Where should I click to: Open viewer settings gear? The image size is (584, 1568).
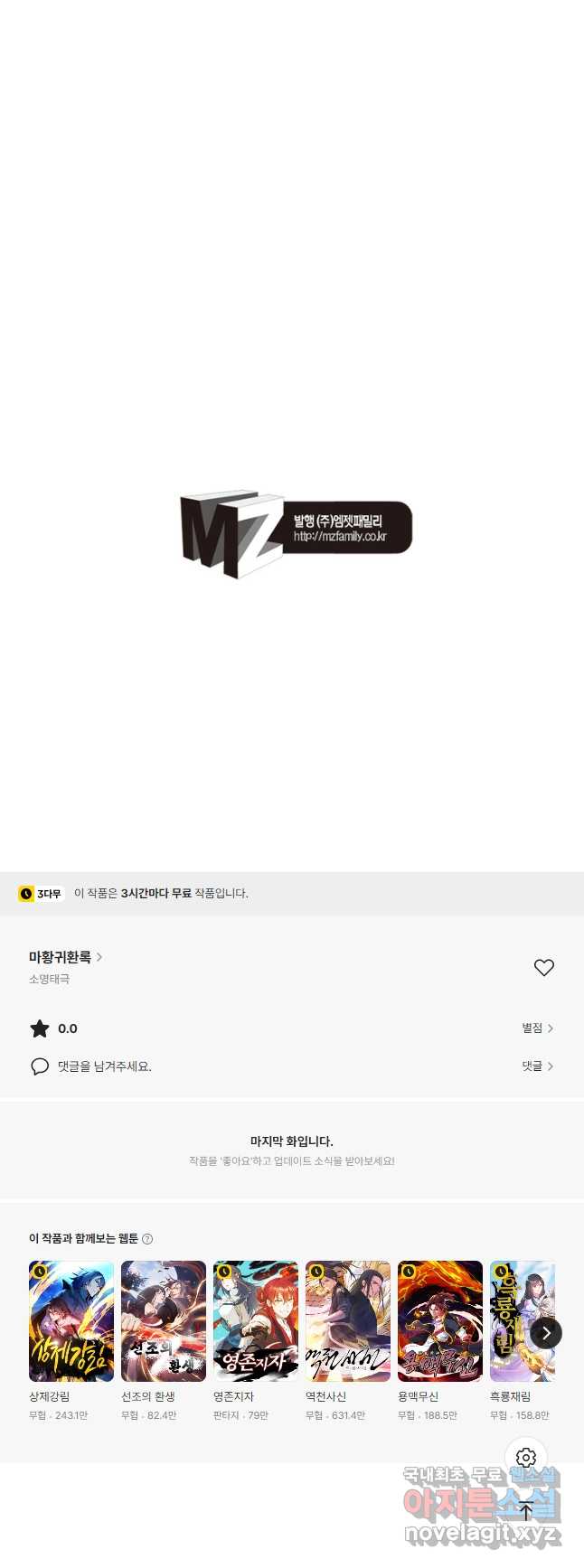(526, 1458)
